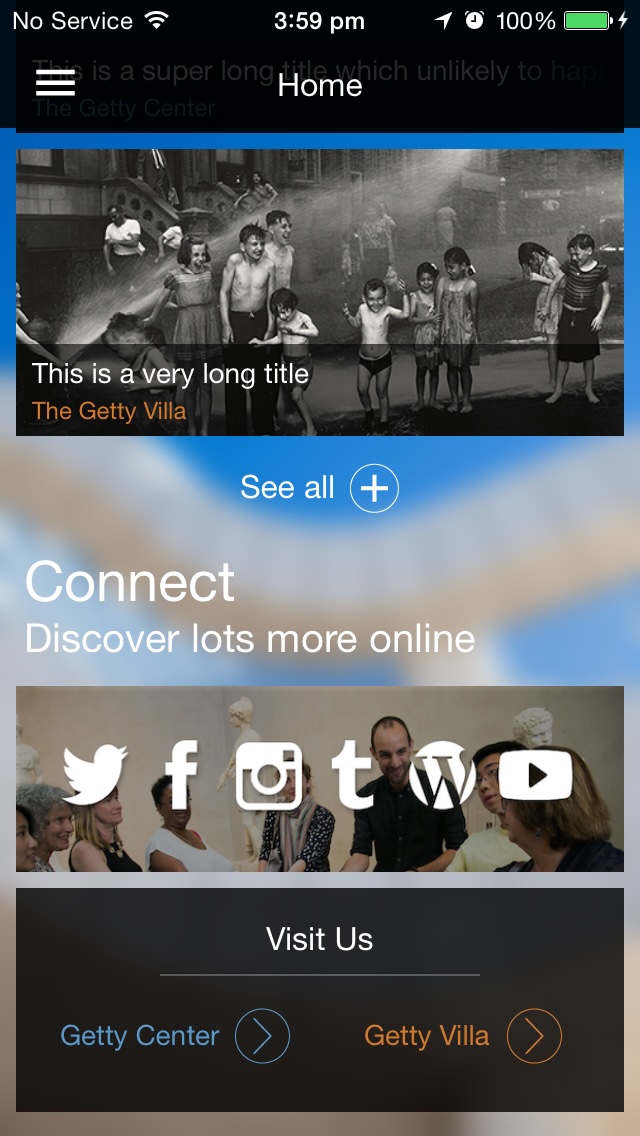Screen dimensions: 640x1136
Task: Open the Twitter icon
Action: (x=95, y=774)
